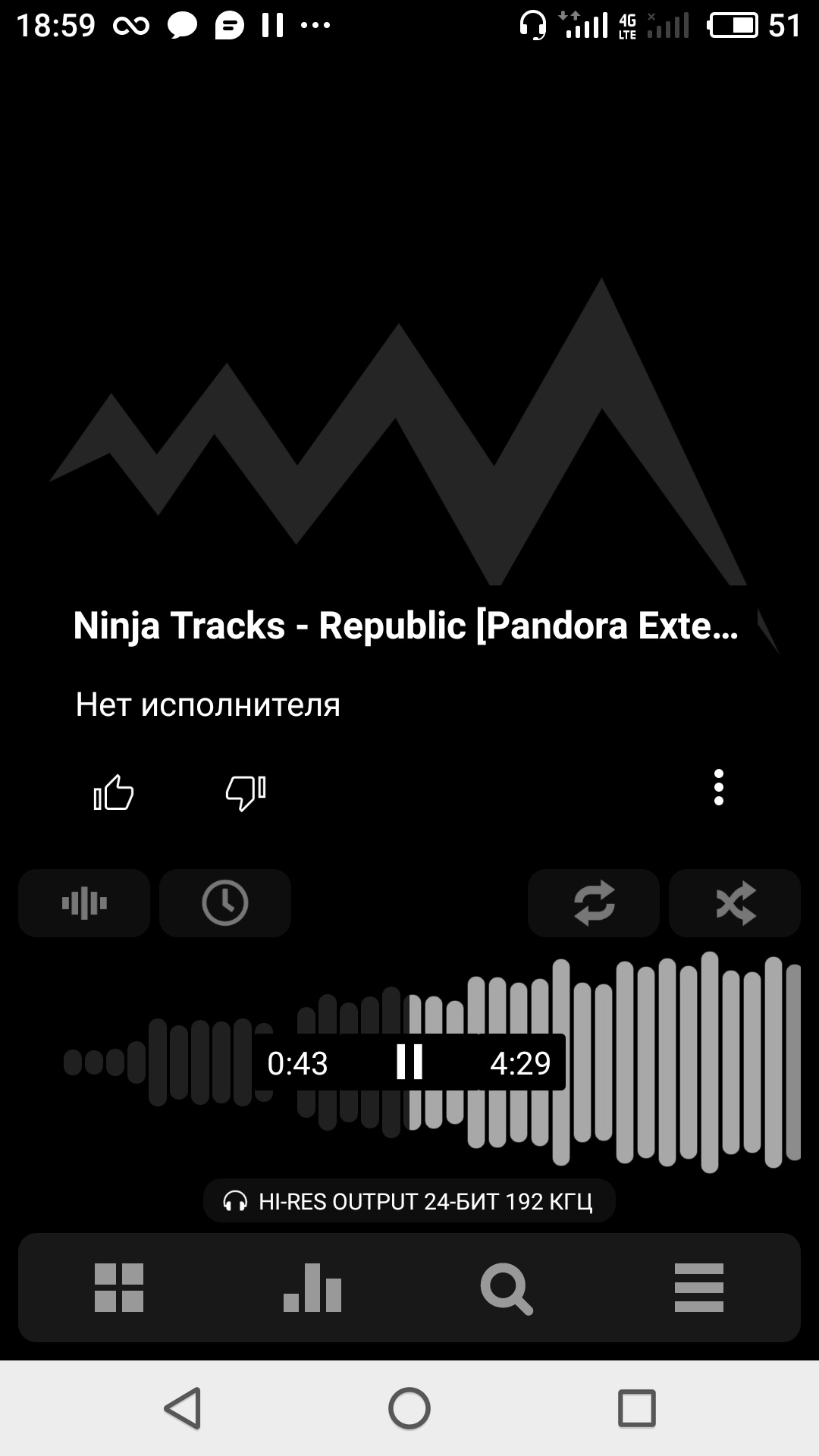Go back with the system back button

pos(183,1409)
